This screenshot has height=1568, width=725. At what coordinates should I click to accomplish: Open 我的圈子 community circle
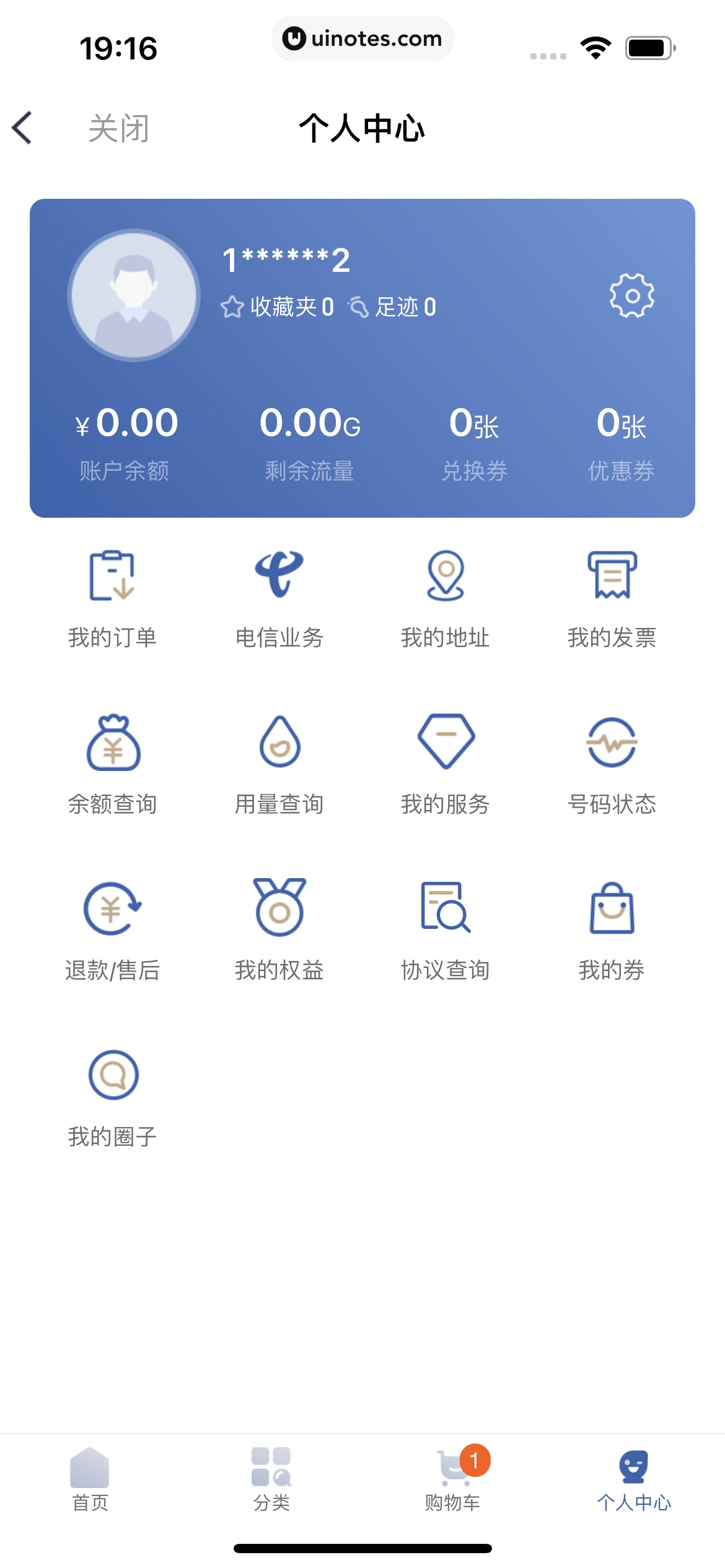pyautogui.click(x=113, y=1096)
